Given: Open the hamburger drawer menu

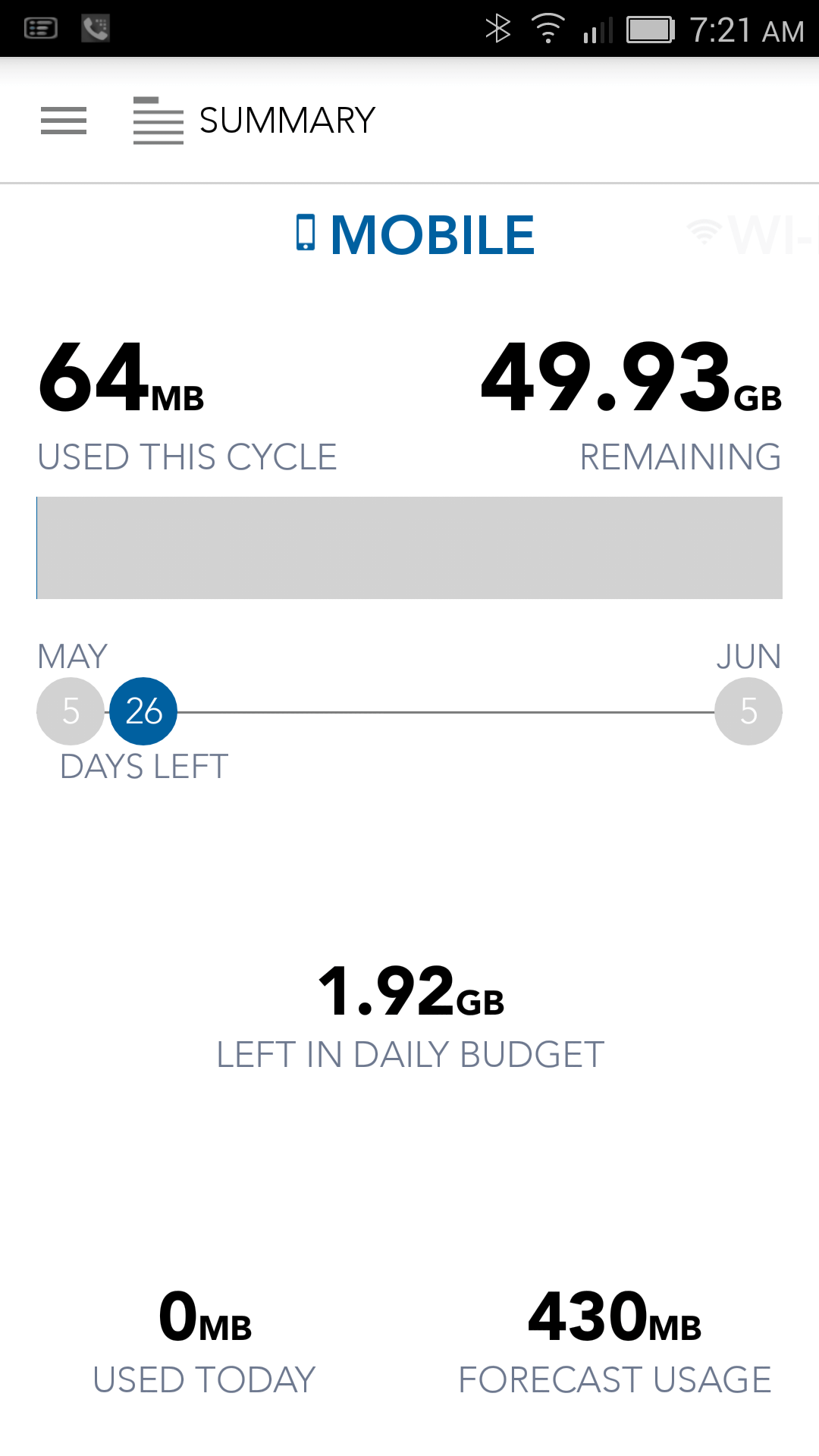Looking at the screenshot, I should pyautogui.click(x=64, y=121).
